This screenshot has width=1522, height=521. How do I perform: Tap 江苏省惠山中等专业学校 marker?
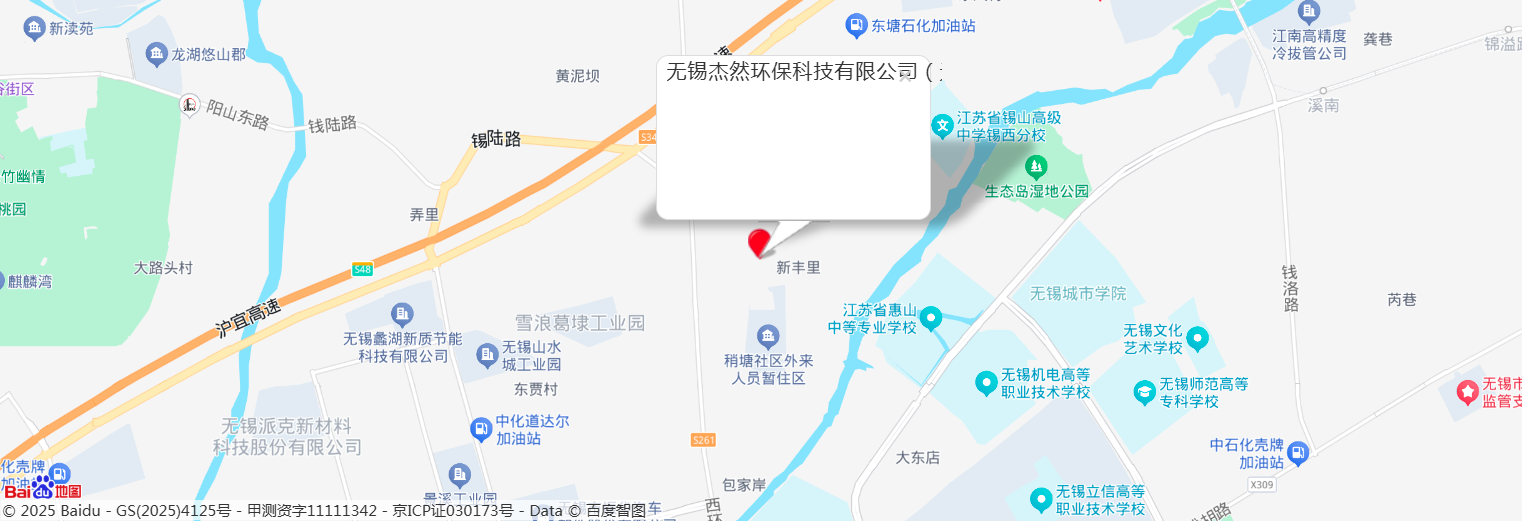click(931, 318)
